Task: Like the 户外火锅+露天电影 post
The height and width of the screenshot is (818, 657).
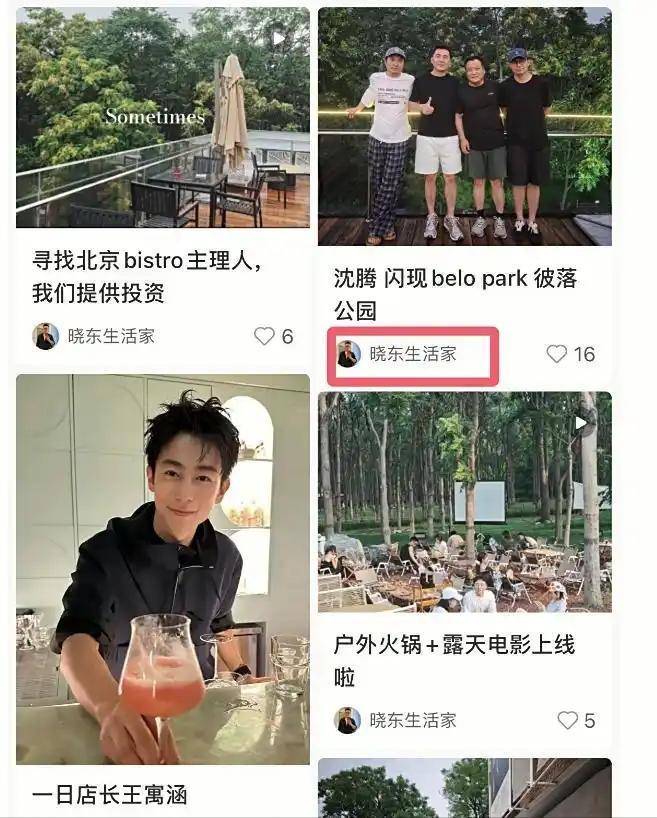Action: pyautogui.click(x=567, y=720)
